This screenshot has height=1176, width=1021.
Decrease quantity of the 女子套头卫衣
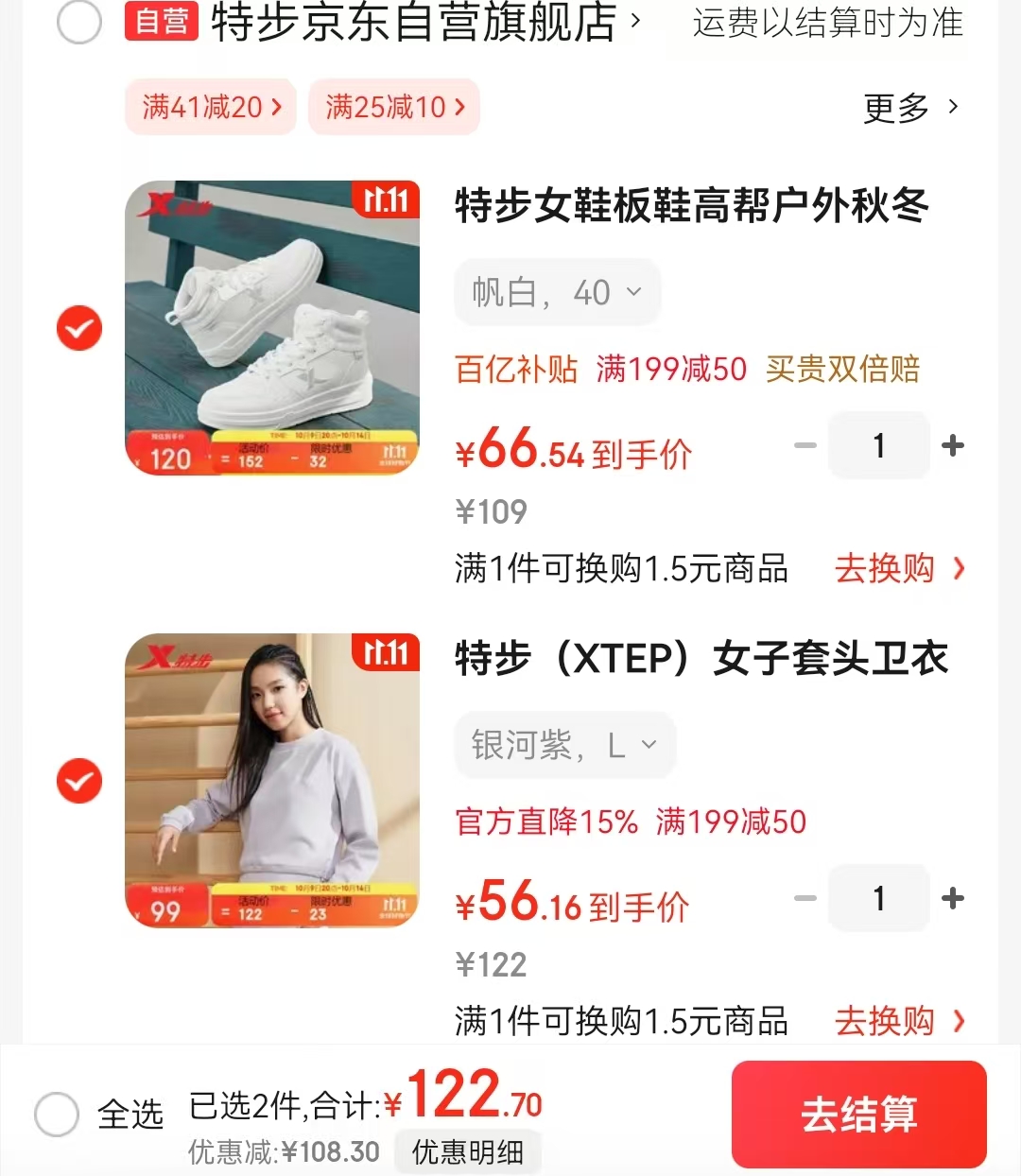pyautogui.click(x=805, y=898)
